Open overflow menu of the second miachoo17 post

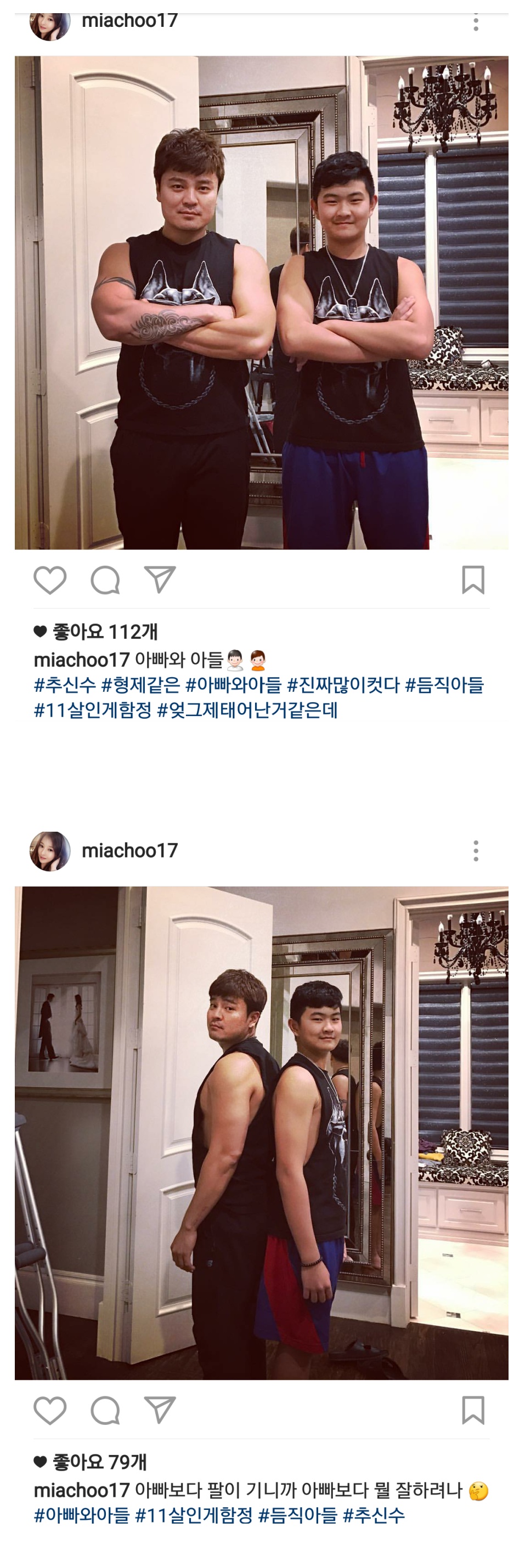coord(476,850)
